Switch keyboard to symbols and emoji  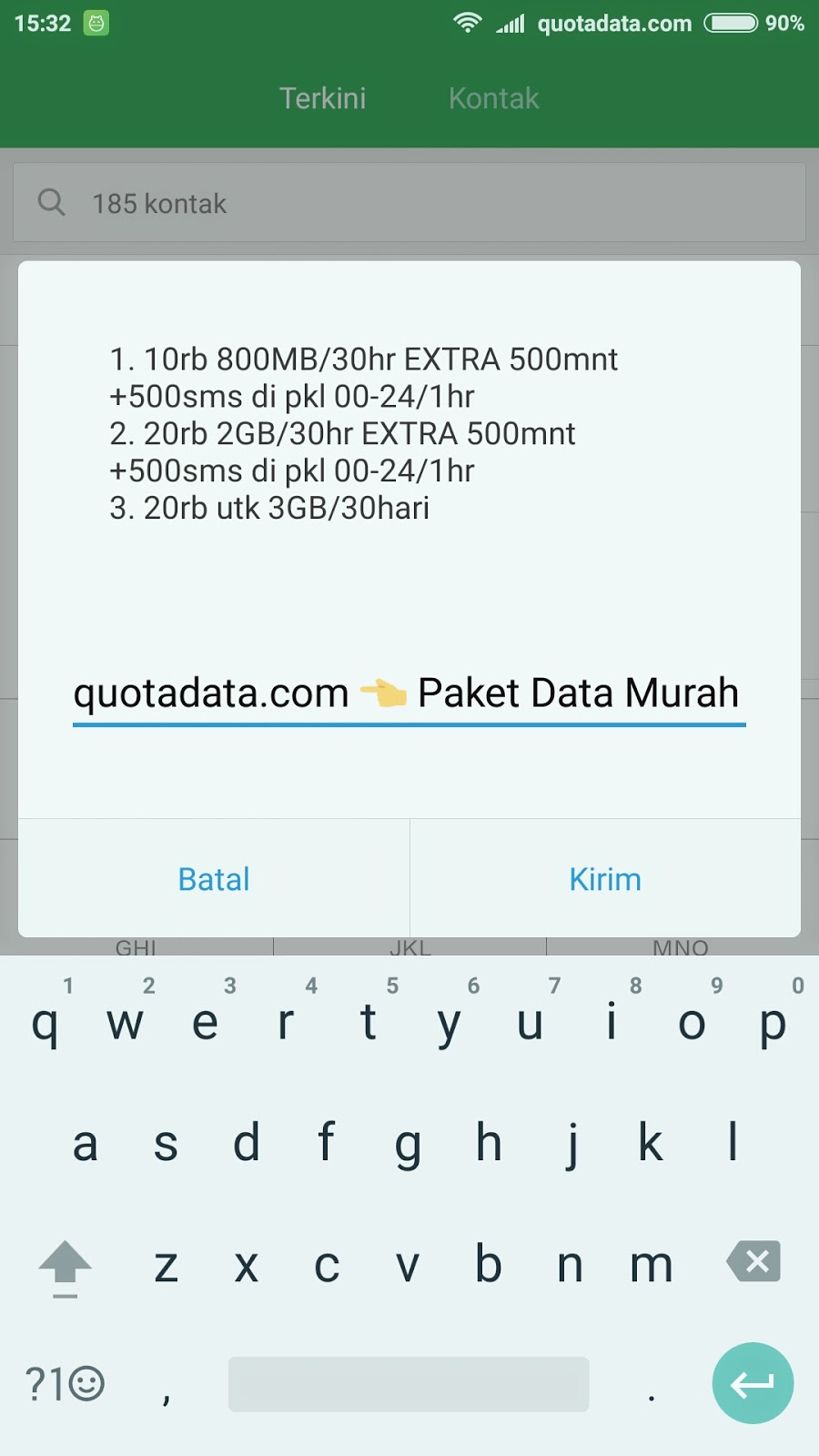point(65,1384)
